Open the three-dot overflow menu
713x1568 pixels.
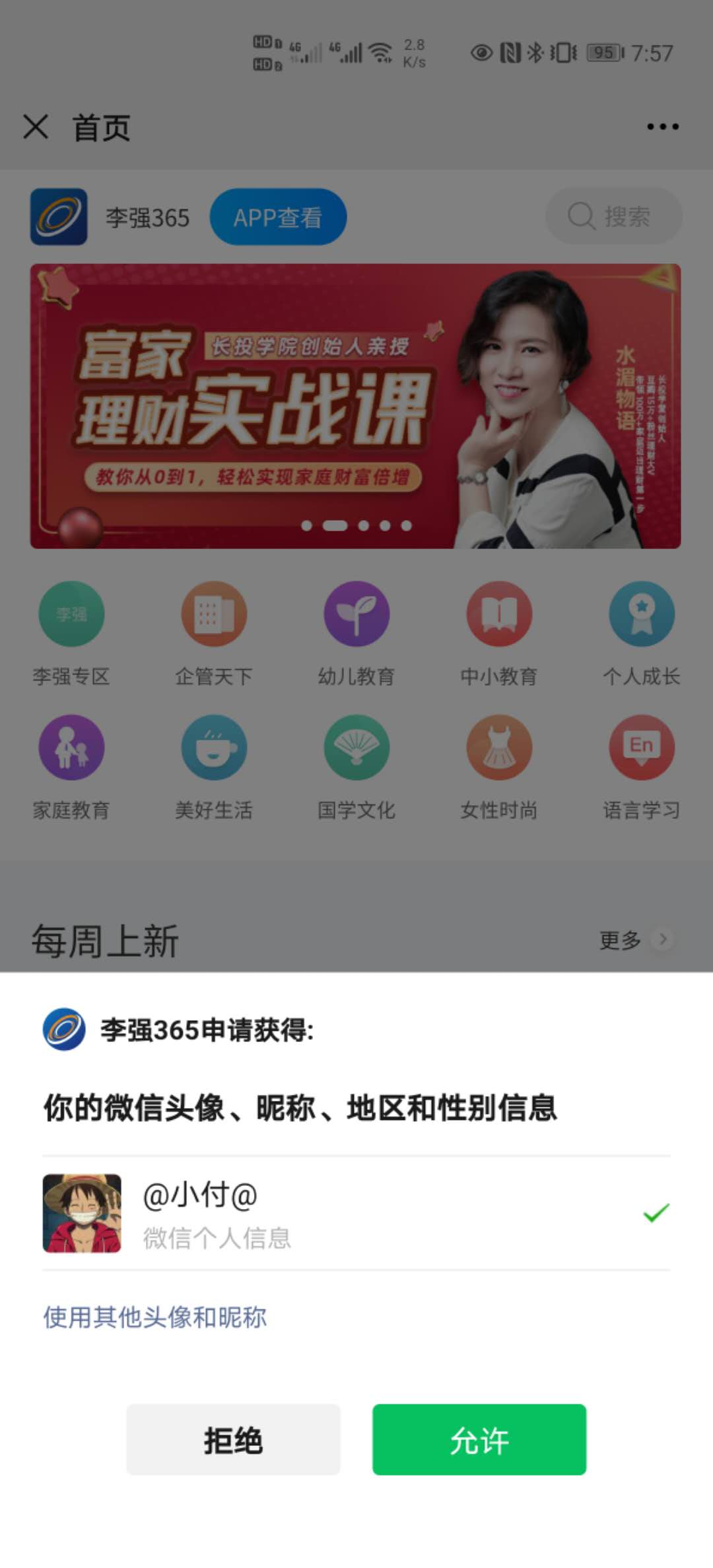click(662, 127)
